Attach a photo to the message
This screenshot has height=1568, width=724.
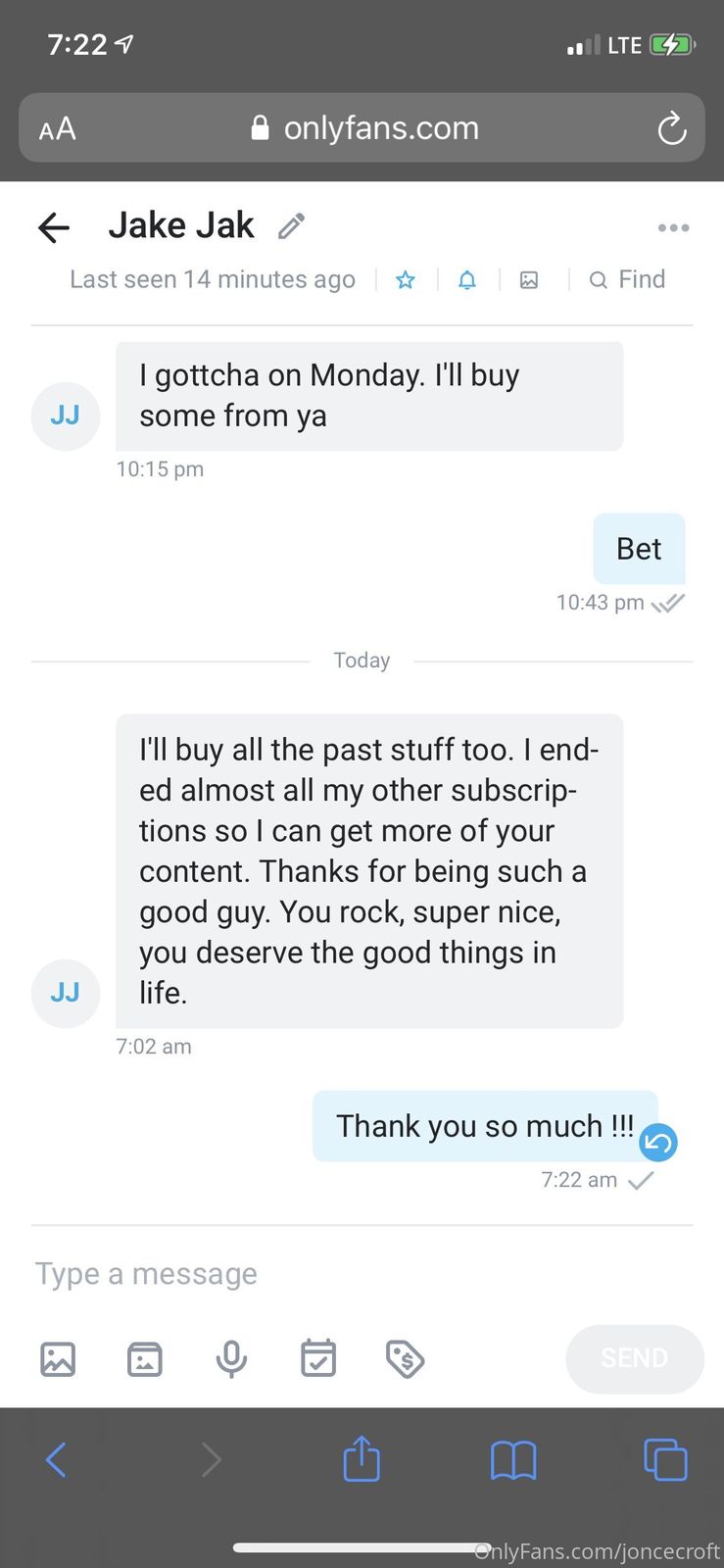[x=58, y=1359]
